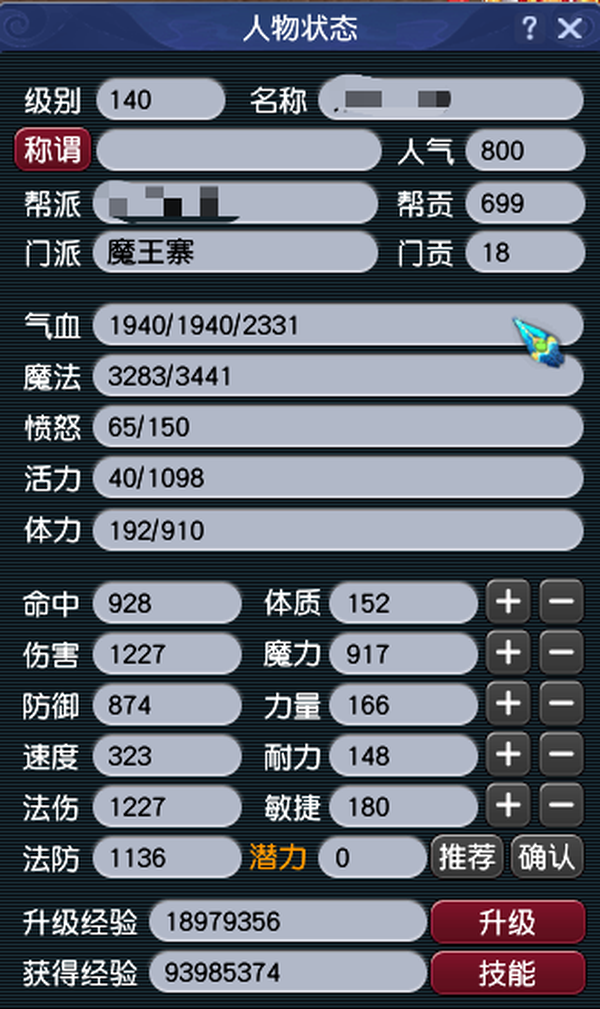The width and height of the screenshot is (600, 1009).
Task: Tap the 升级 level-up button
Action: (507, 921)
